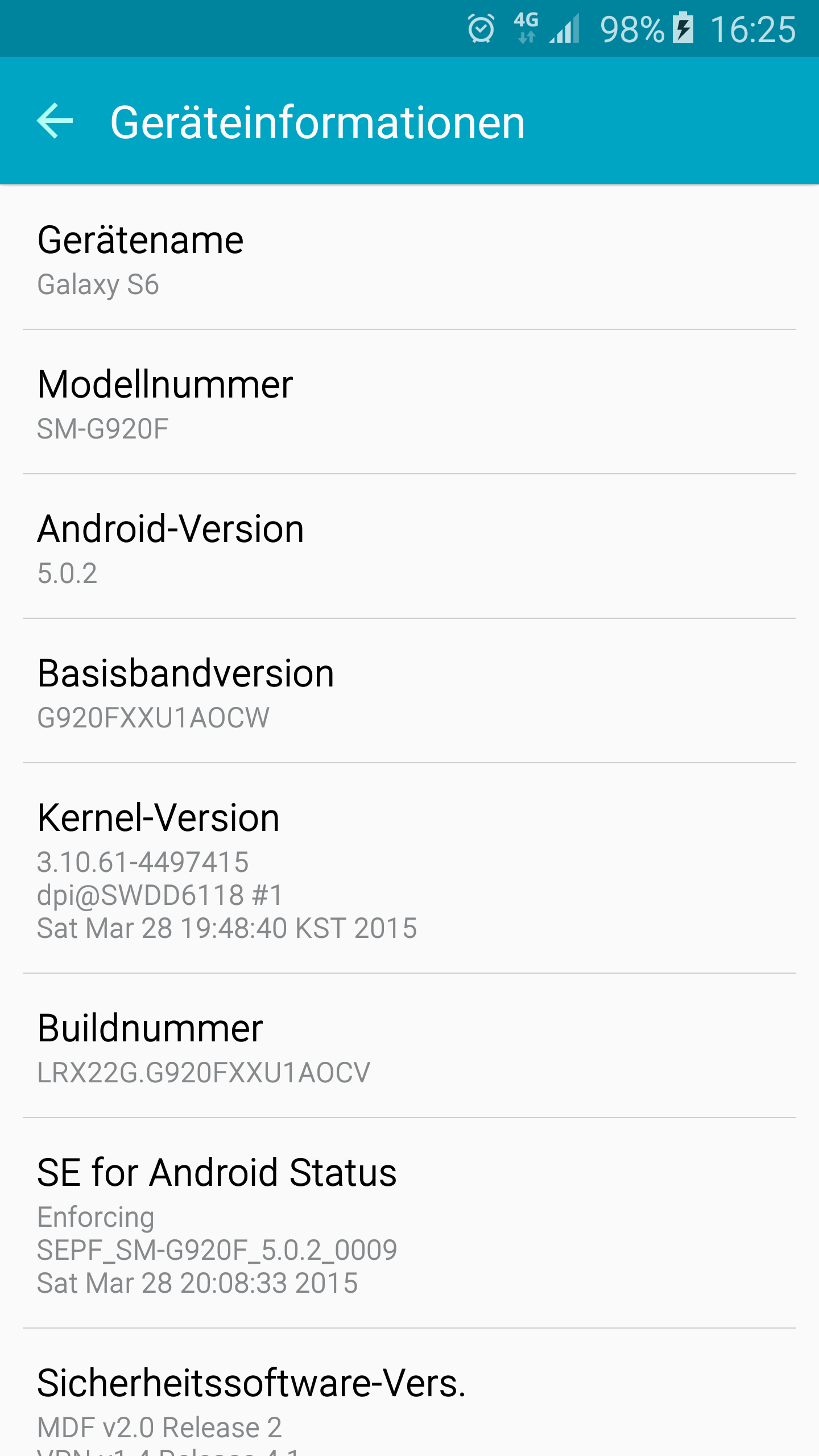Screen dimensions: 819x1456
Task: Tap the Modellnummer entry
Action: pyautogui.click(x=409, y=402)
